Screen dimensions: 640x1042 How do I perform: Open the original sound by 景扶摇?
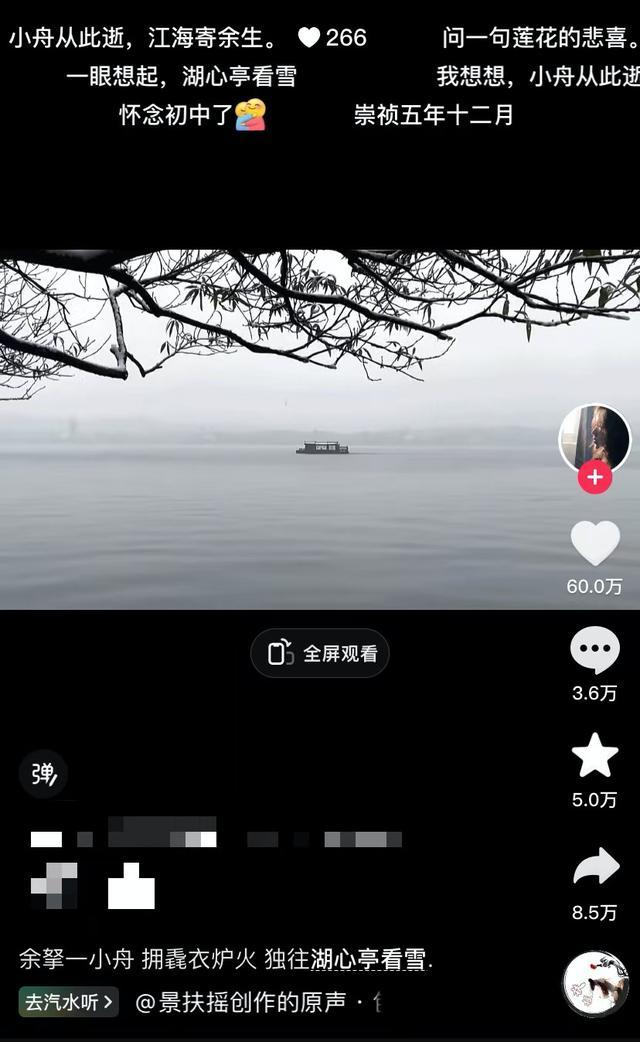tap(241, 1001)
